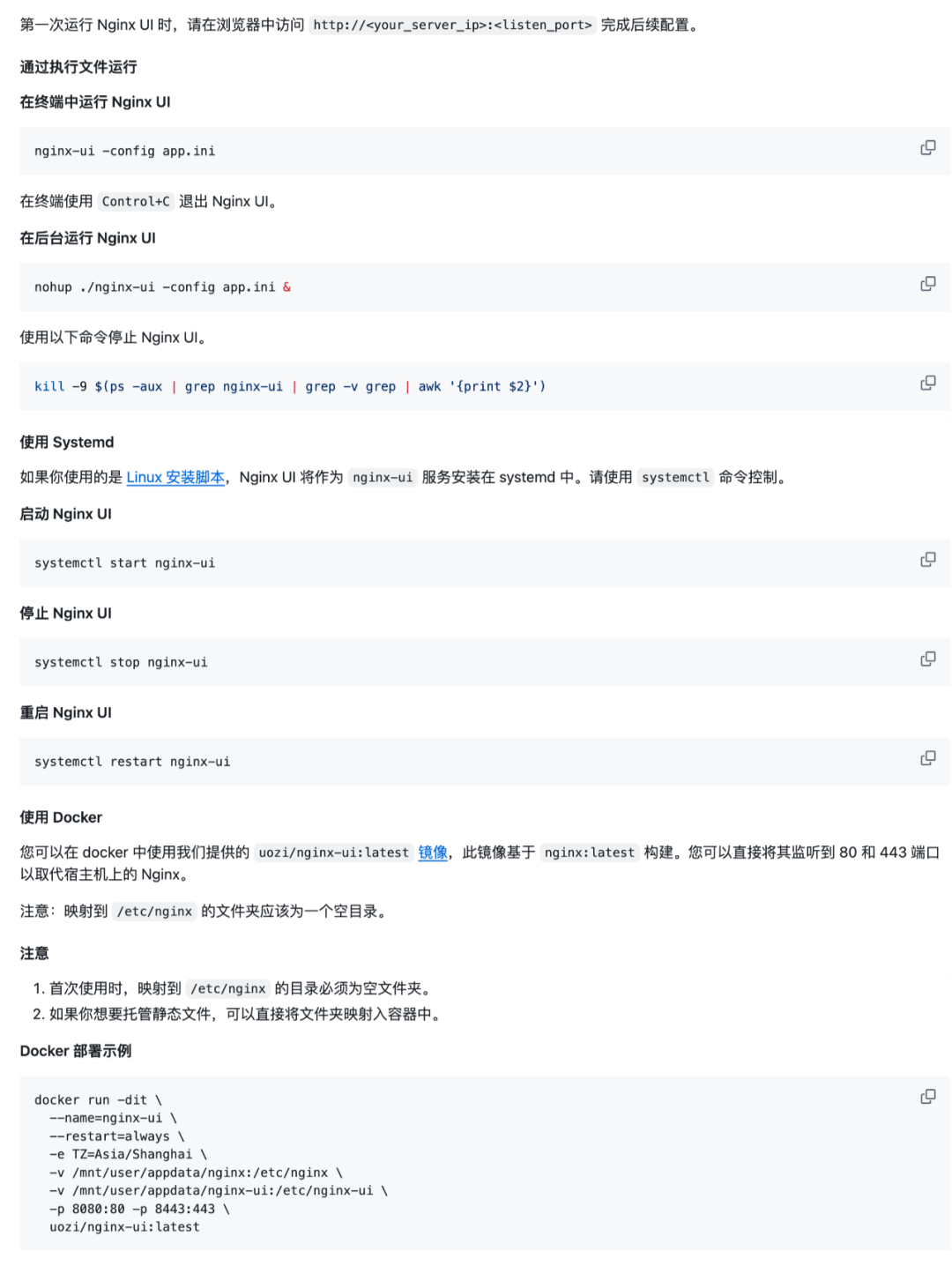Open the 镜像 link for uozi/nginx-ui
The width and height of the screenshot is (952, 1266).
click(x=432, y=853)
